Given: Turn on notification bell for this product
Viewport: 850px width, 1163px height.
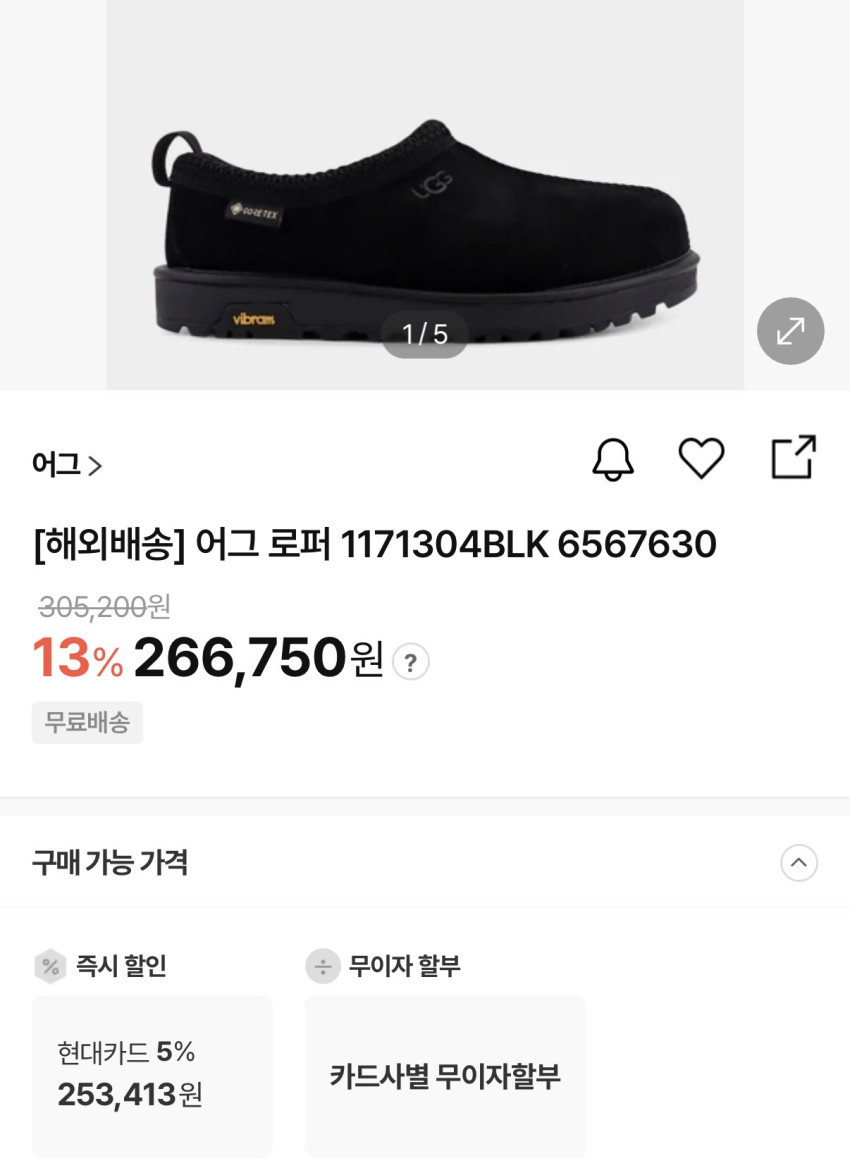Looking at the screenshot, I should point(613,459).
